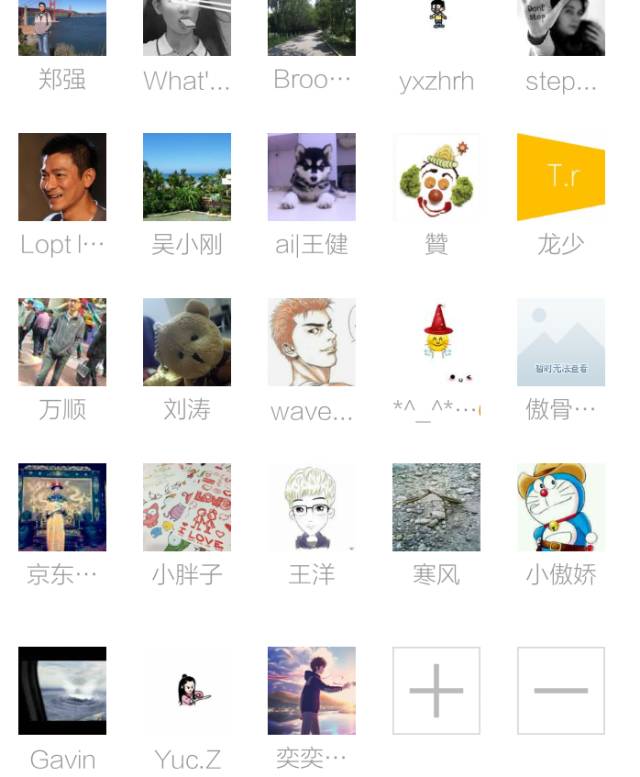
Task: Open 龙少's profile
Action: (x=561, y=177)
